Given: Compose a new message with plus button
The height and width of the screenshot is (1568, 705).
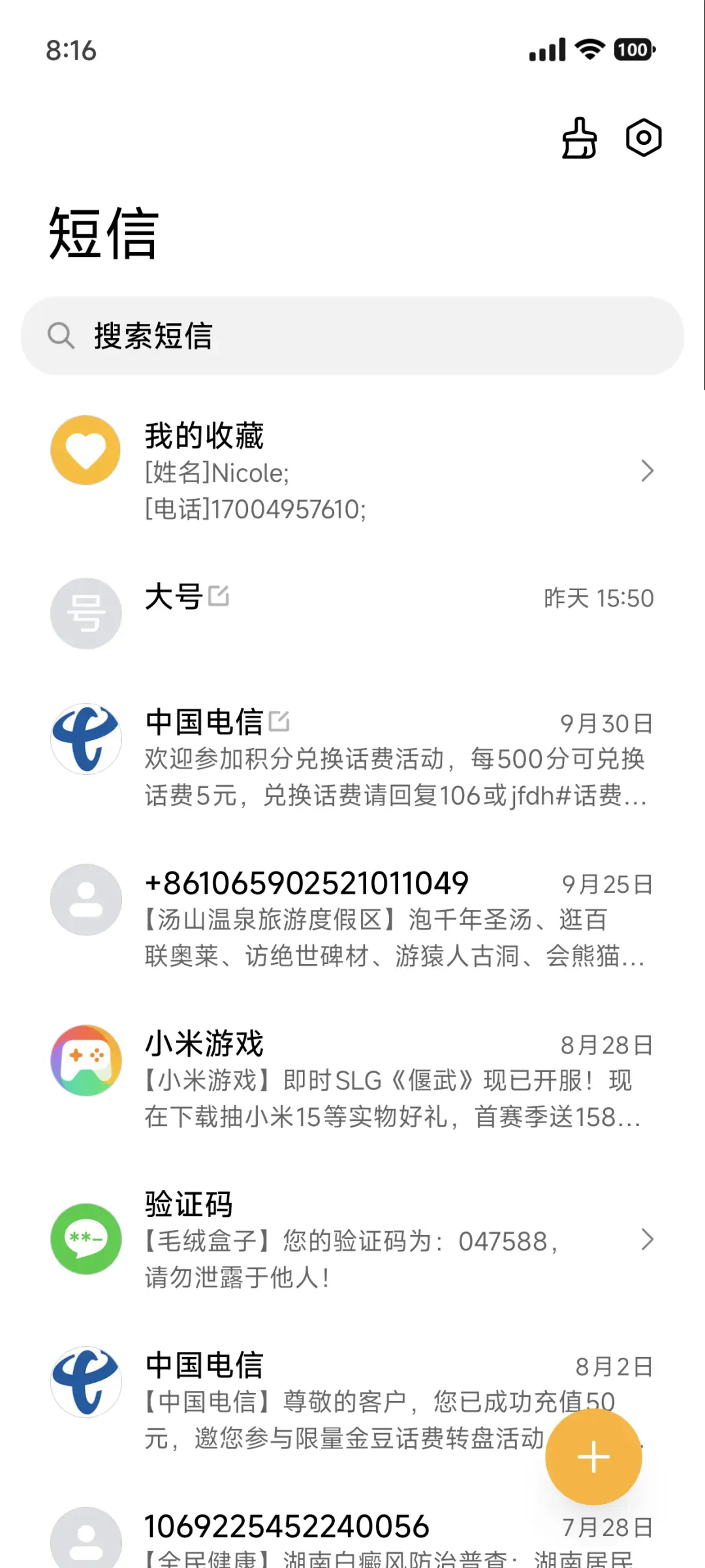Looking at the screenshot, I should click(x=593, y=1457).
